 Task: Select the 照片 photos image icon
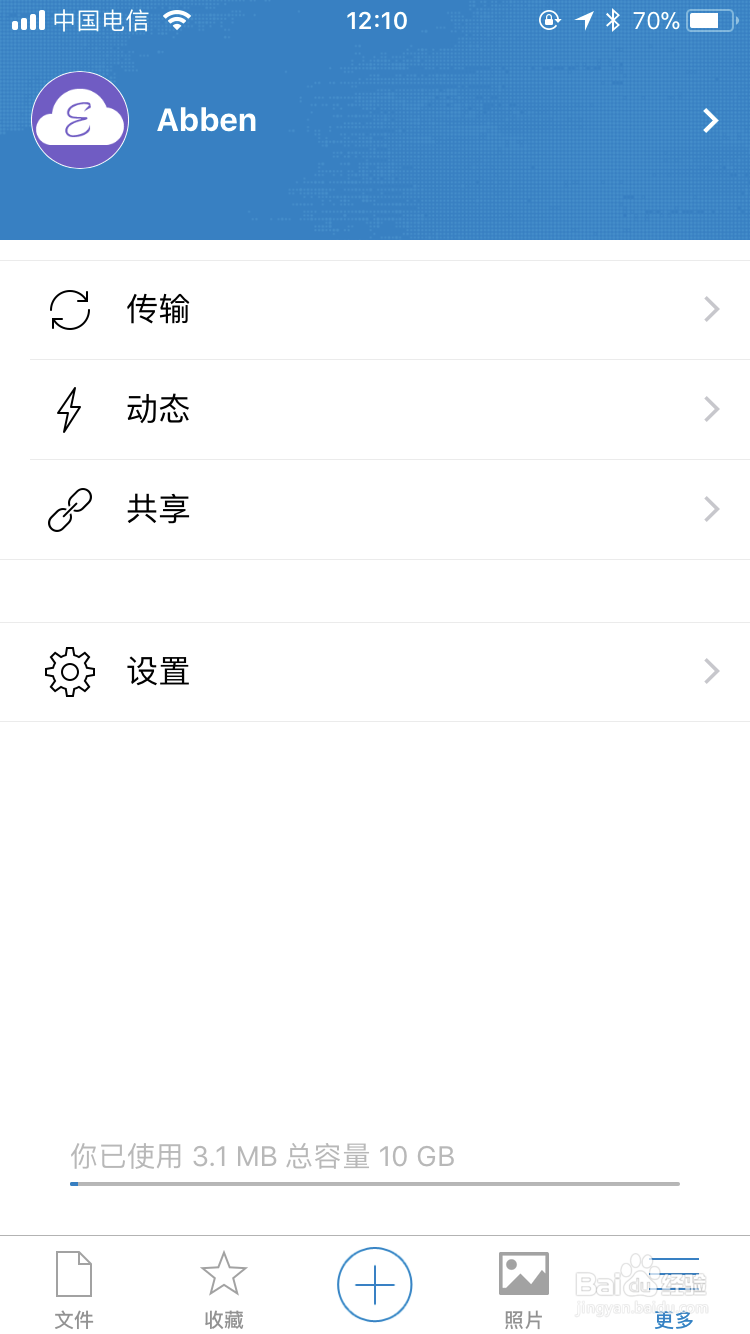tap(523, 1274)
